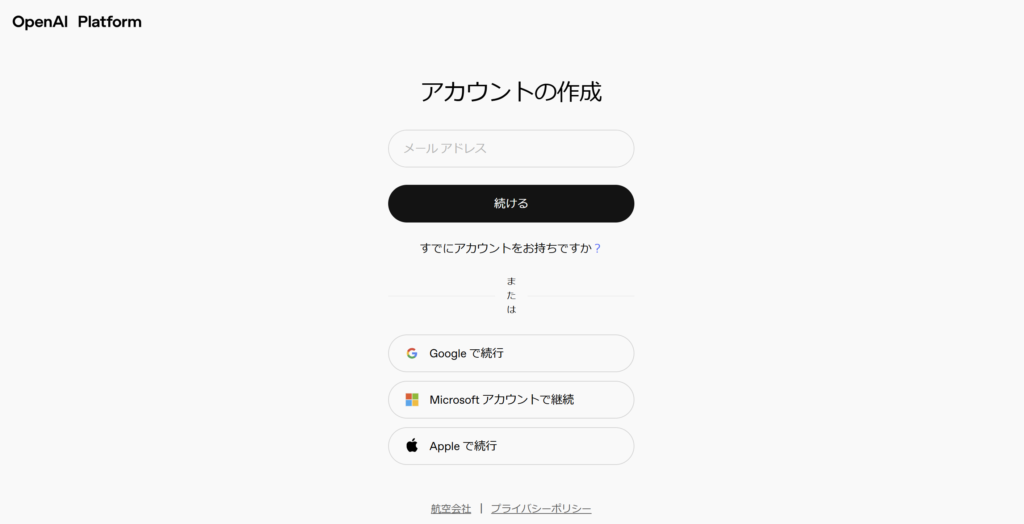Select Microsoft アカウントで継続
The height and width of the screenshot is (524, 1024).
(x=510, y=399)
